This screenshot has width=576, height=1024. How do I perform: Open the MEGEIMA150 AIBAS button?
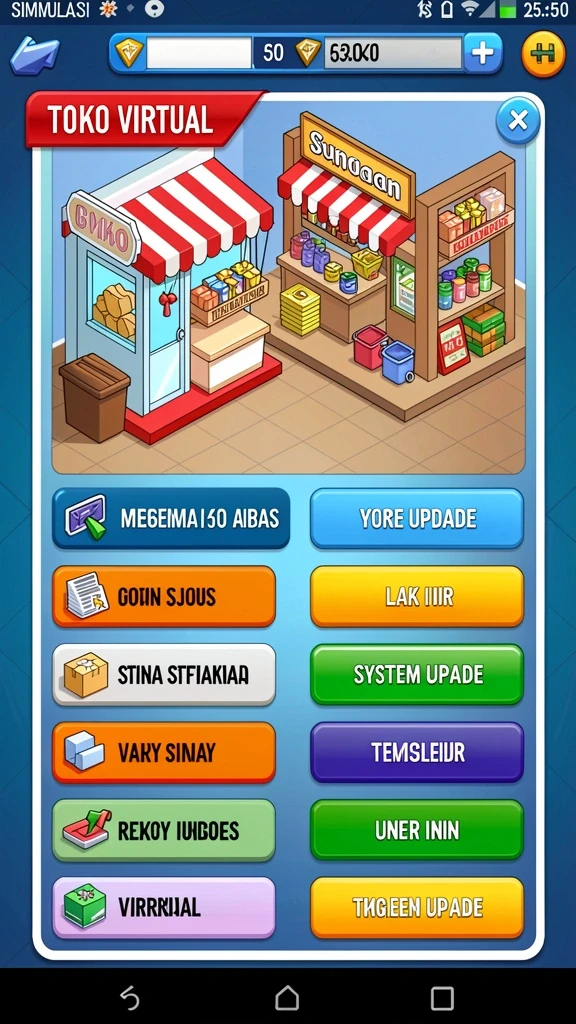tap(171, 519)
